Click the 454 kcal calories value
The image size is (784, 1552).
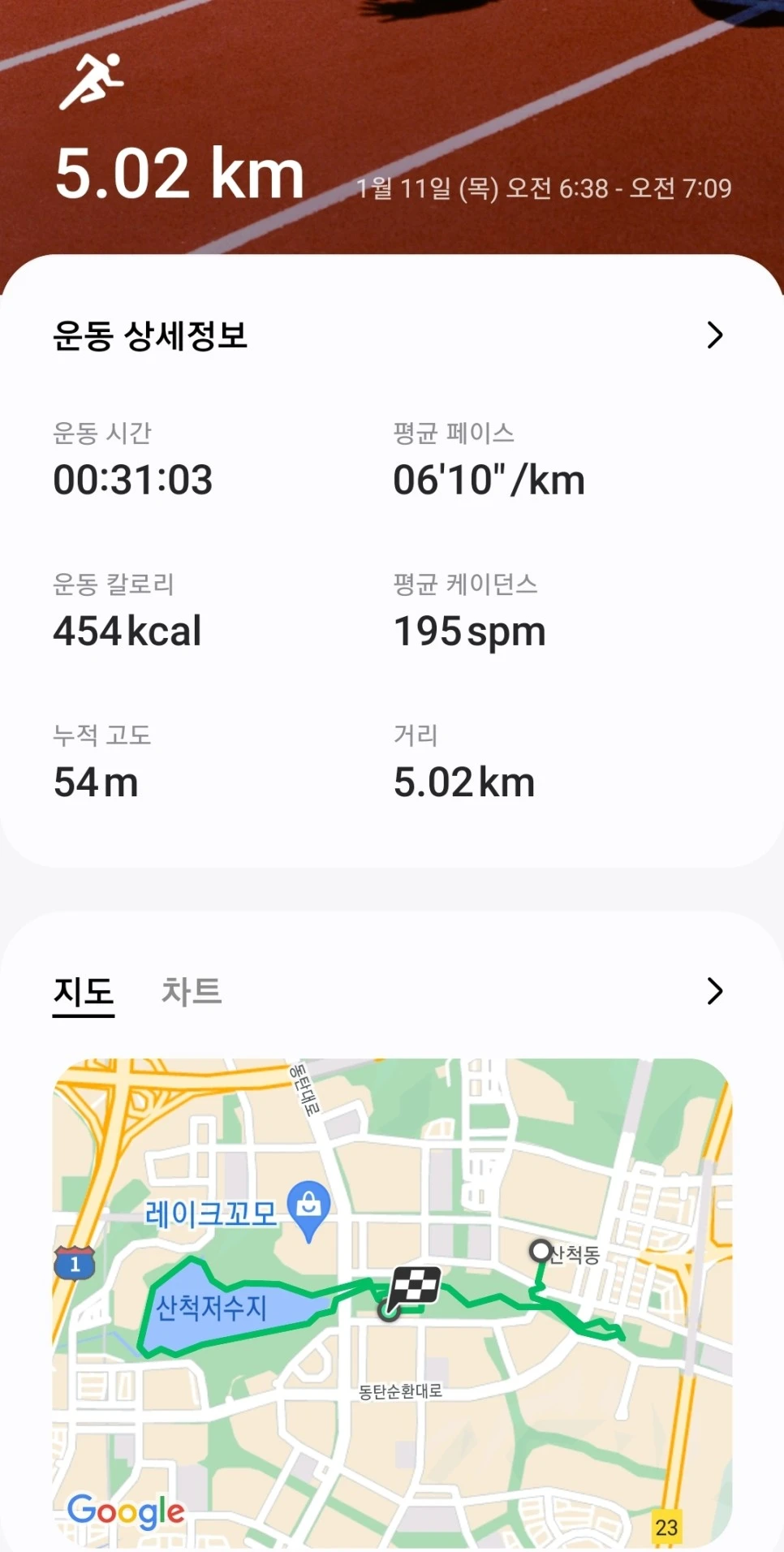point(126,631)
